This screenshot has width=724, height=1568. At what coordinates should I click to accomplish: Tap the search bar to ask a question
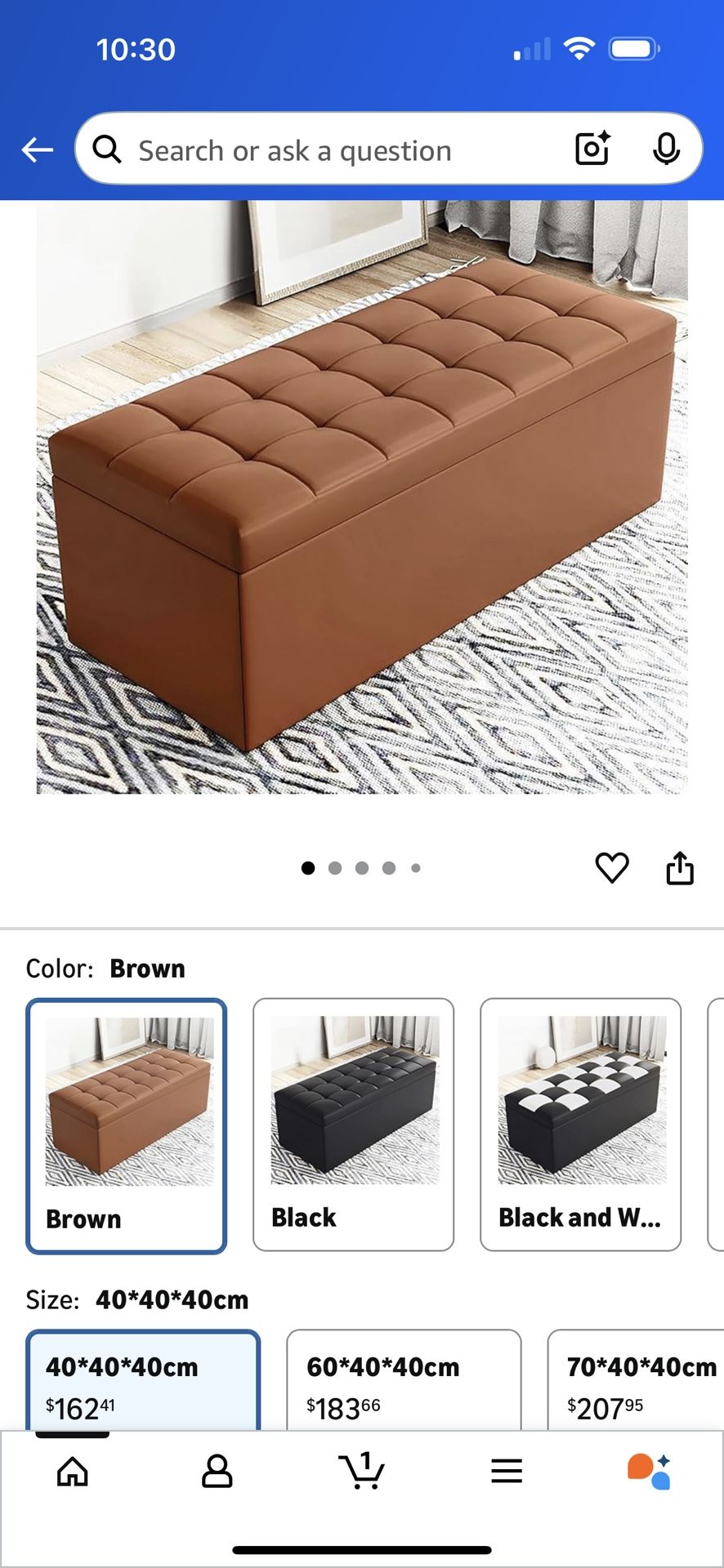coord(327,149)
